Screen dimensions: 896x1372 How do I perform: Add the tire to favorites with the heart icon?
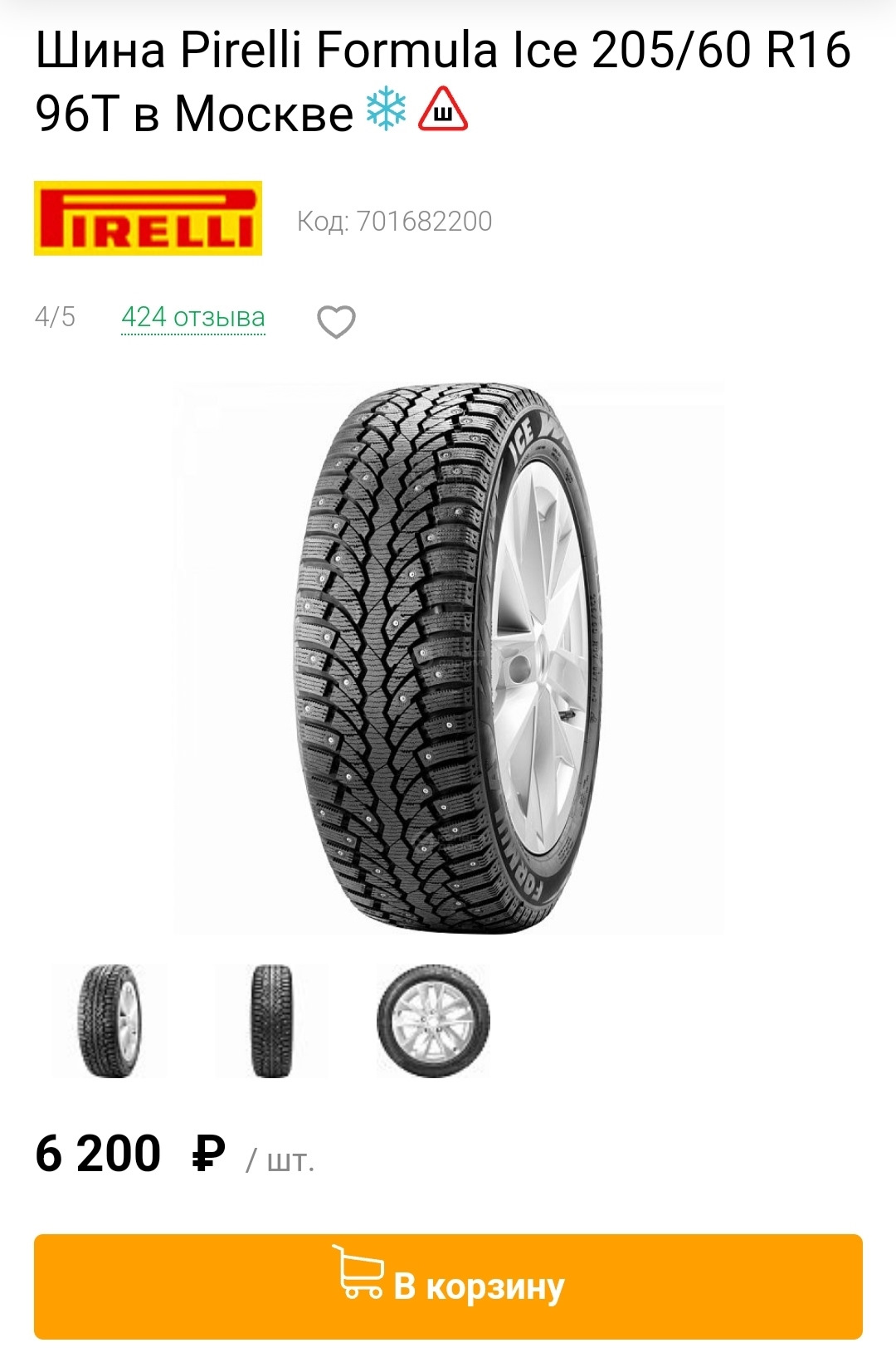336,321
